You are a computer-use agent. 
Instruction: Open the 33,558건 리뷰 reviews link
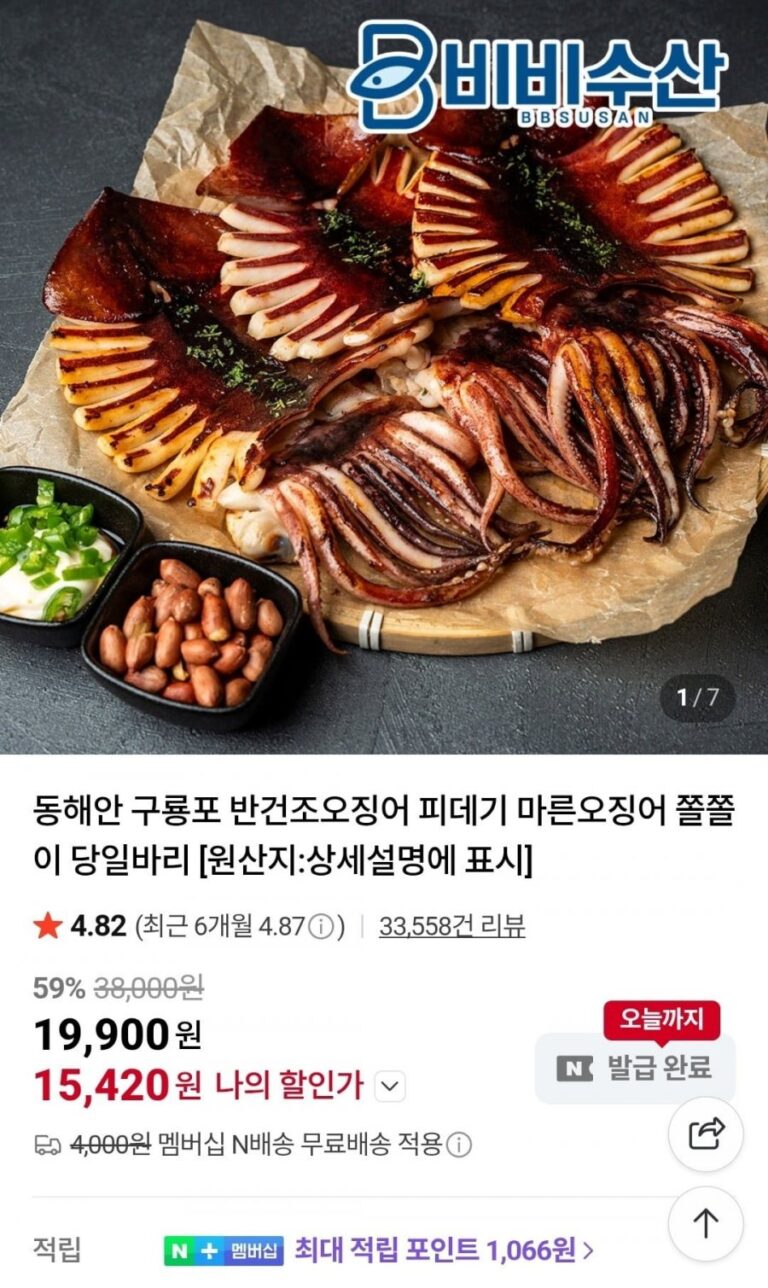[x=451, y=926]
